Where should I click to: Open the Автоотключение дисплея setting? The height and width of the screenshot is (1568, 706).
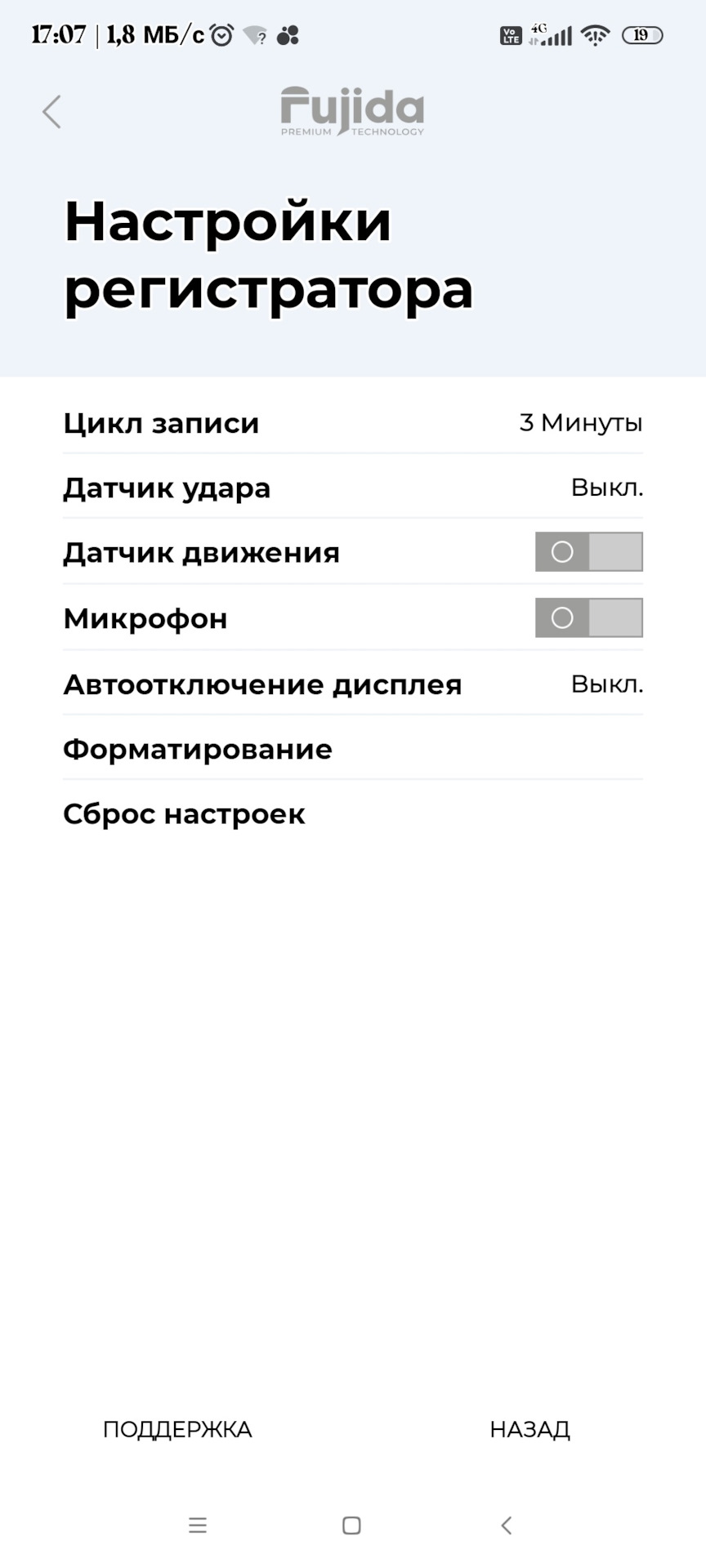(x=353, y=684)
